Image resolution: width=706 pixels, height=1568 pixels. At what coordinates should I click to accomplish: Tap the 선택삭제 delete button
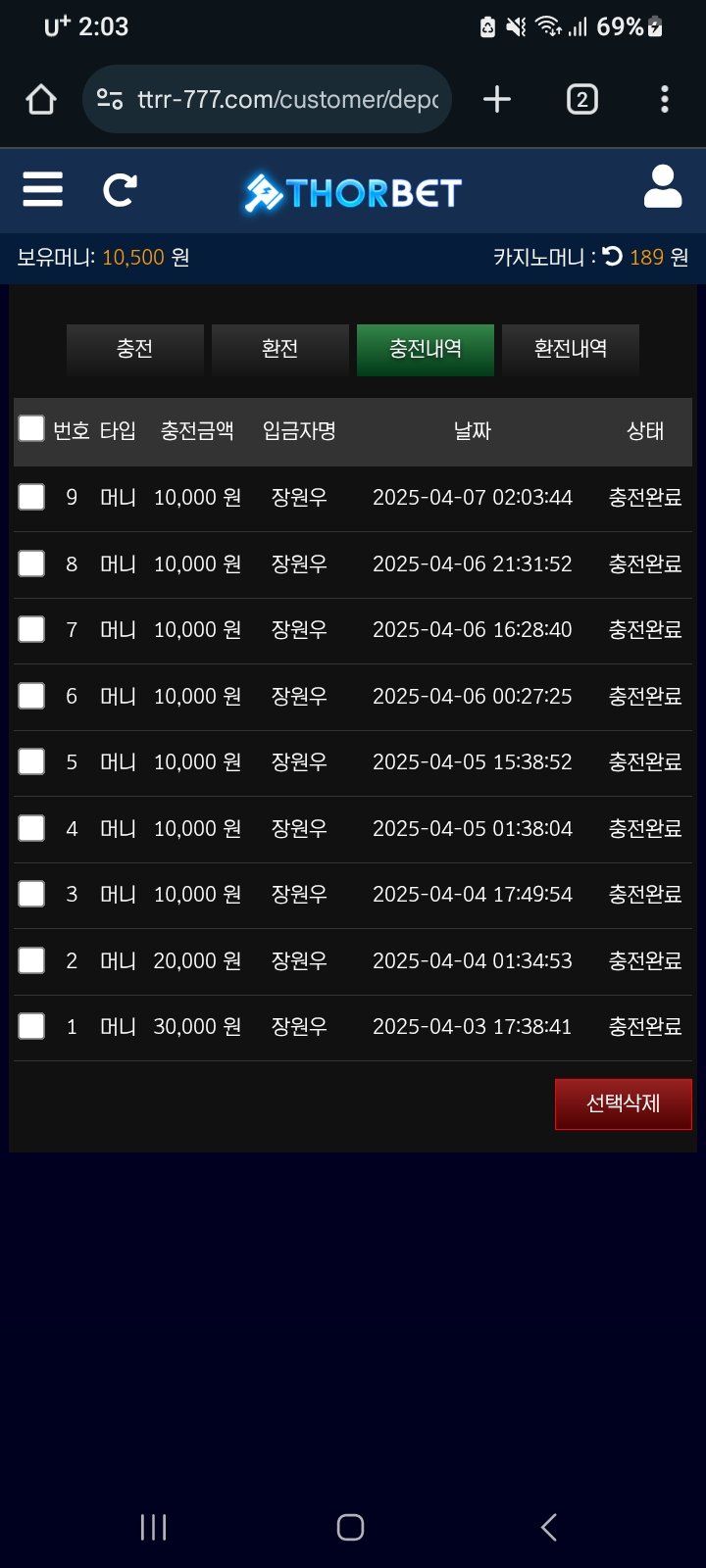pyautogui.click(x=623, y=1103)
